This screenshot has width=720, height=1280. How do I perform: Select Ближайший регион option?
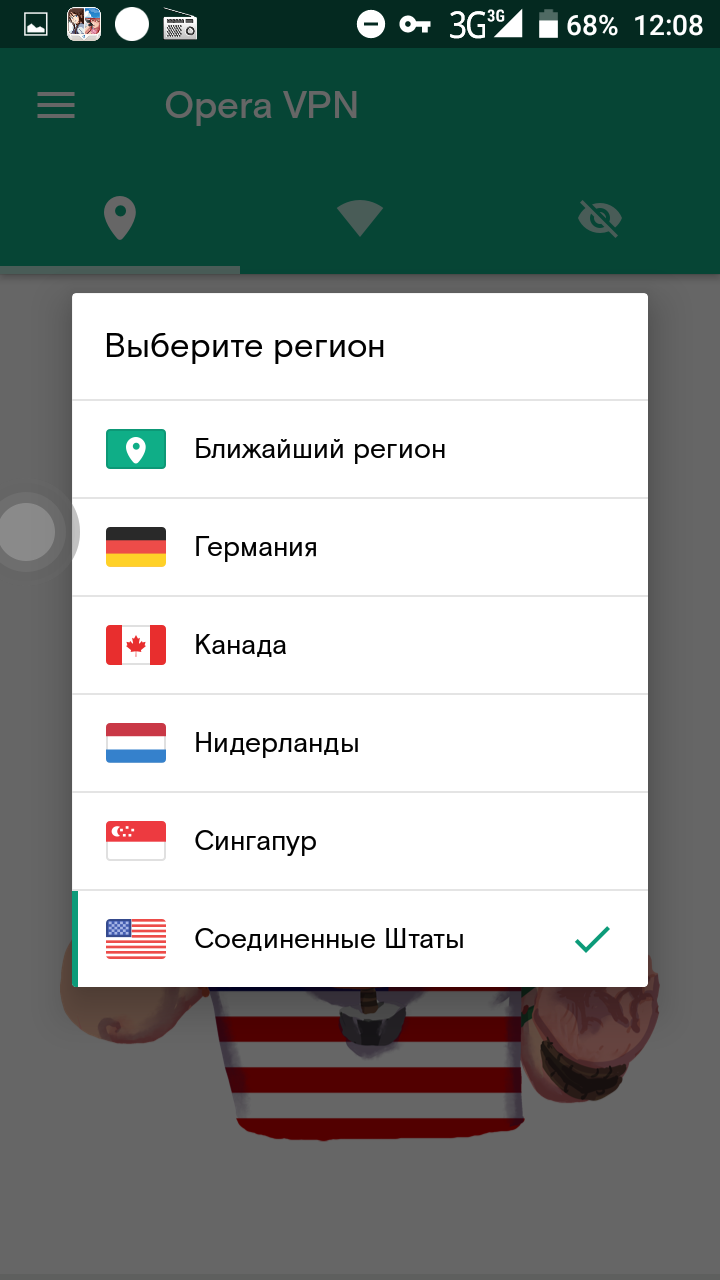coord(360,450)
